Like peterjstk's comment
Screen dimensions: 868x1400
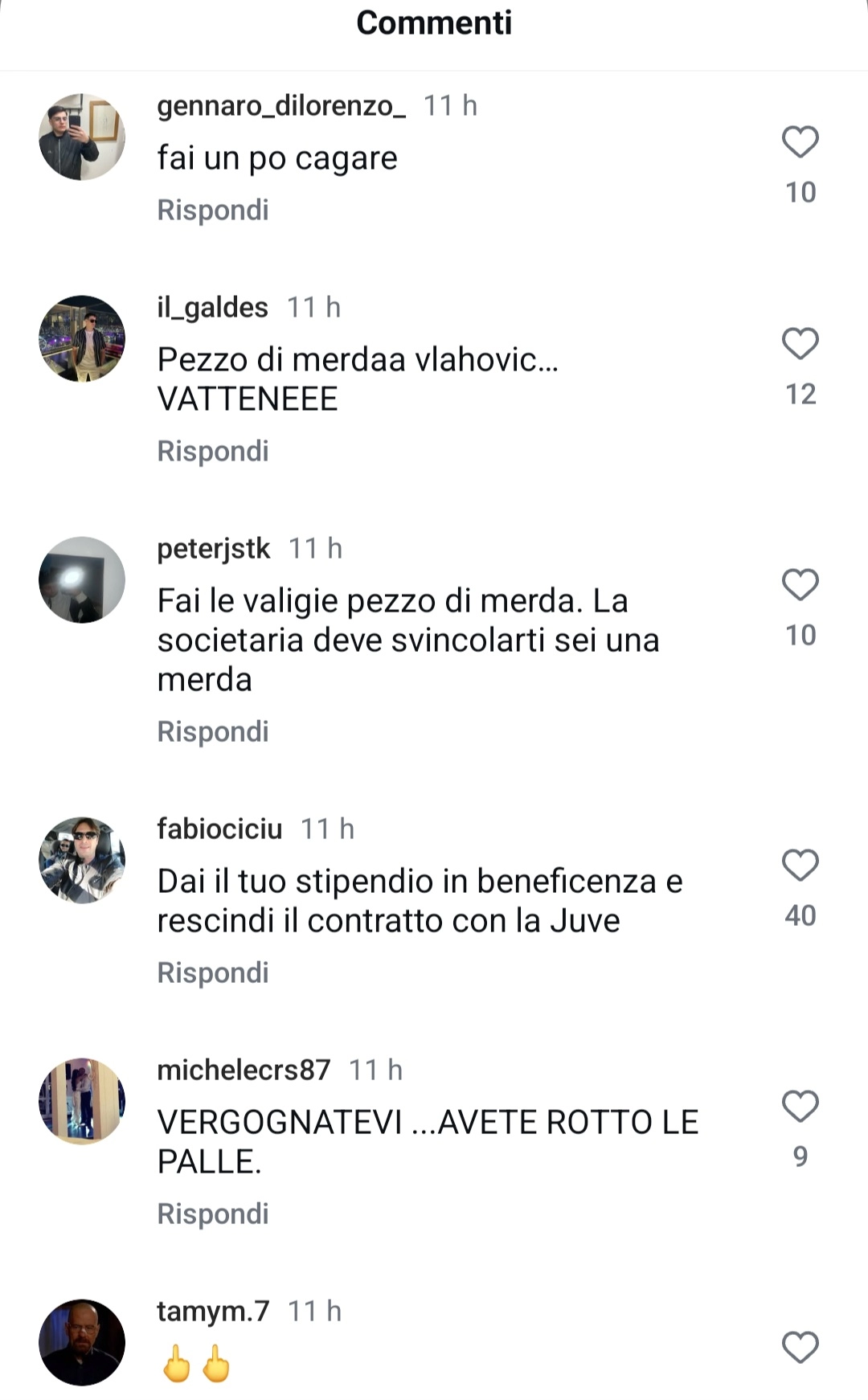[800, 585]
